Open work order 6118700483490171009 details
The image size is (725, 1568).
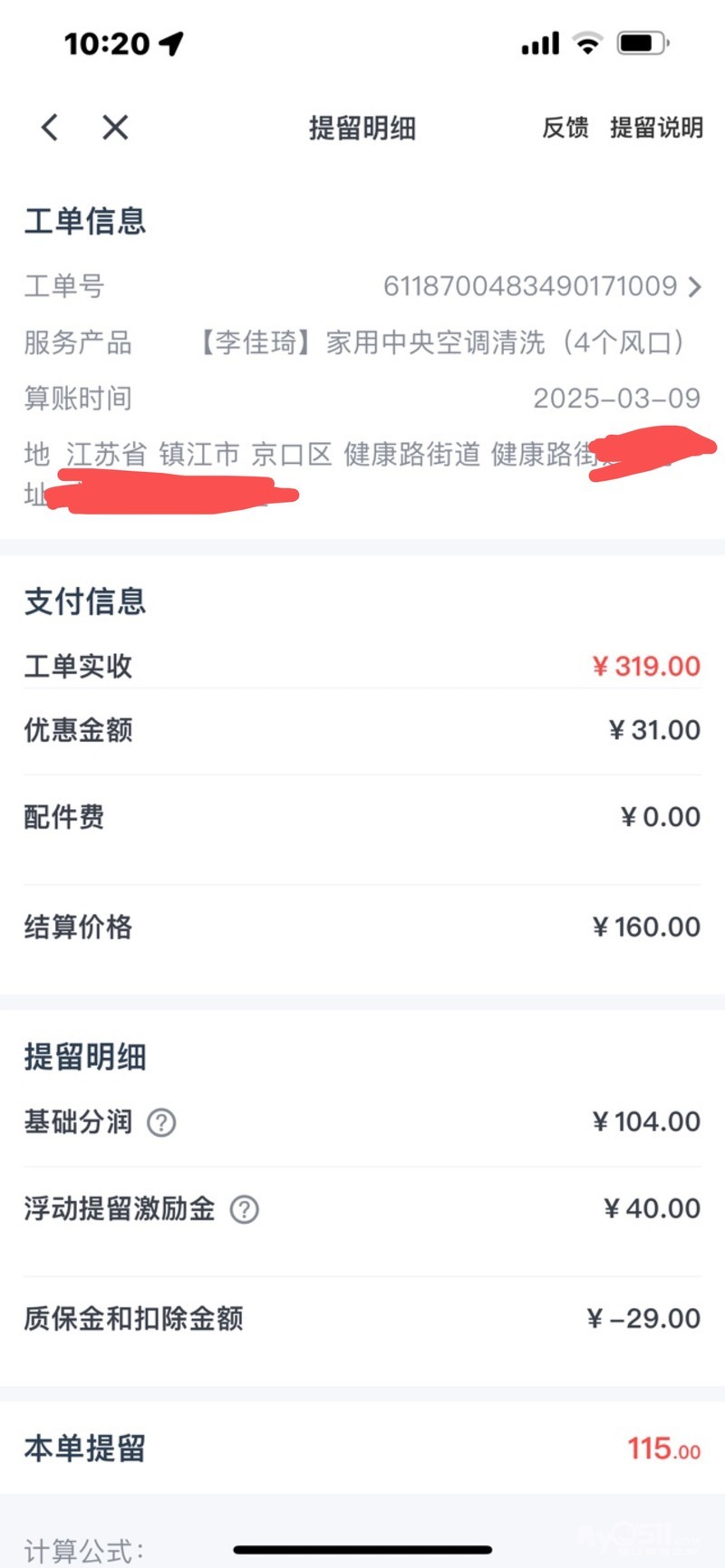(x=543, y=286)
